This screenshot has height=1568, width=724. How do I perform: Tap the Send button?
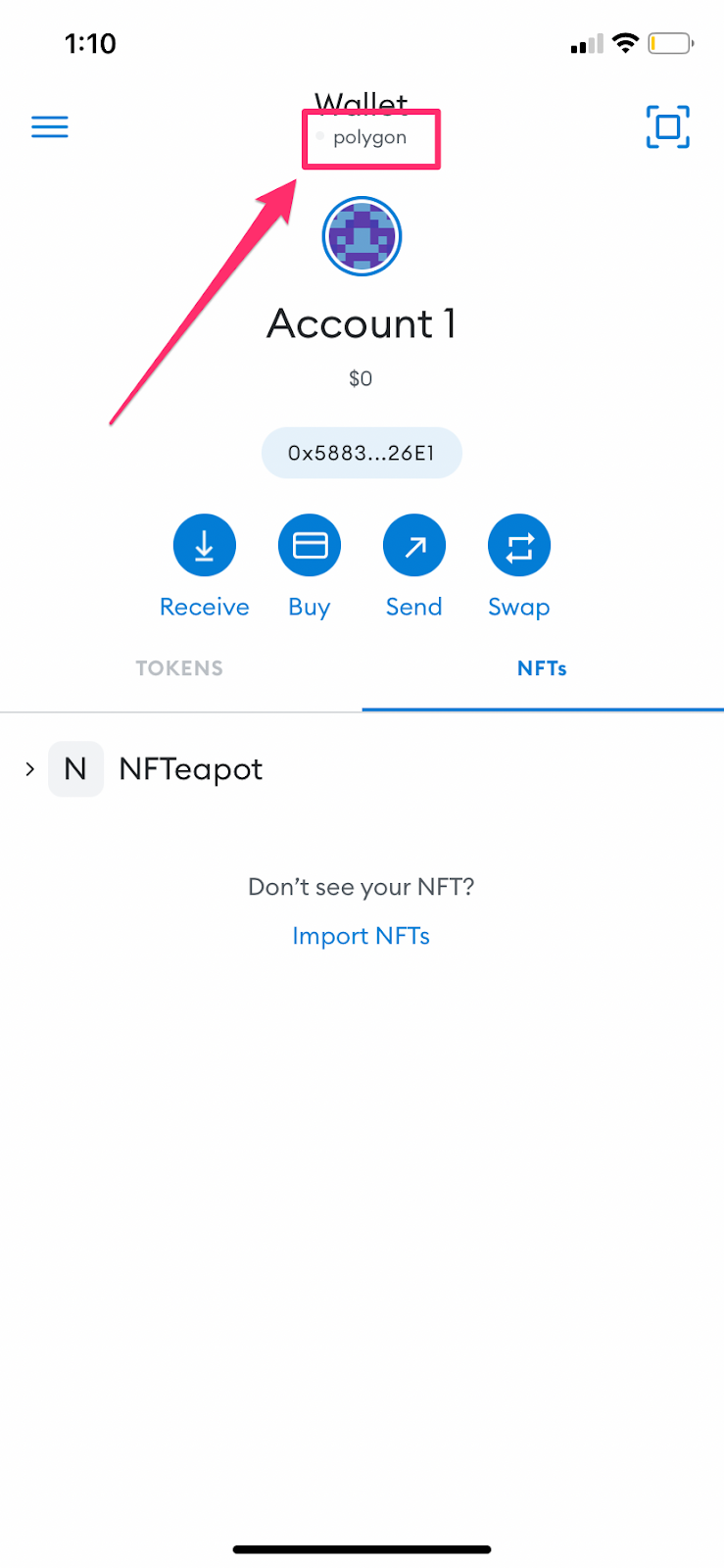pyautogui.click(x=413, y=546)
